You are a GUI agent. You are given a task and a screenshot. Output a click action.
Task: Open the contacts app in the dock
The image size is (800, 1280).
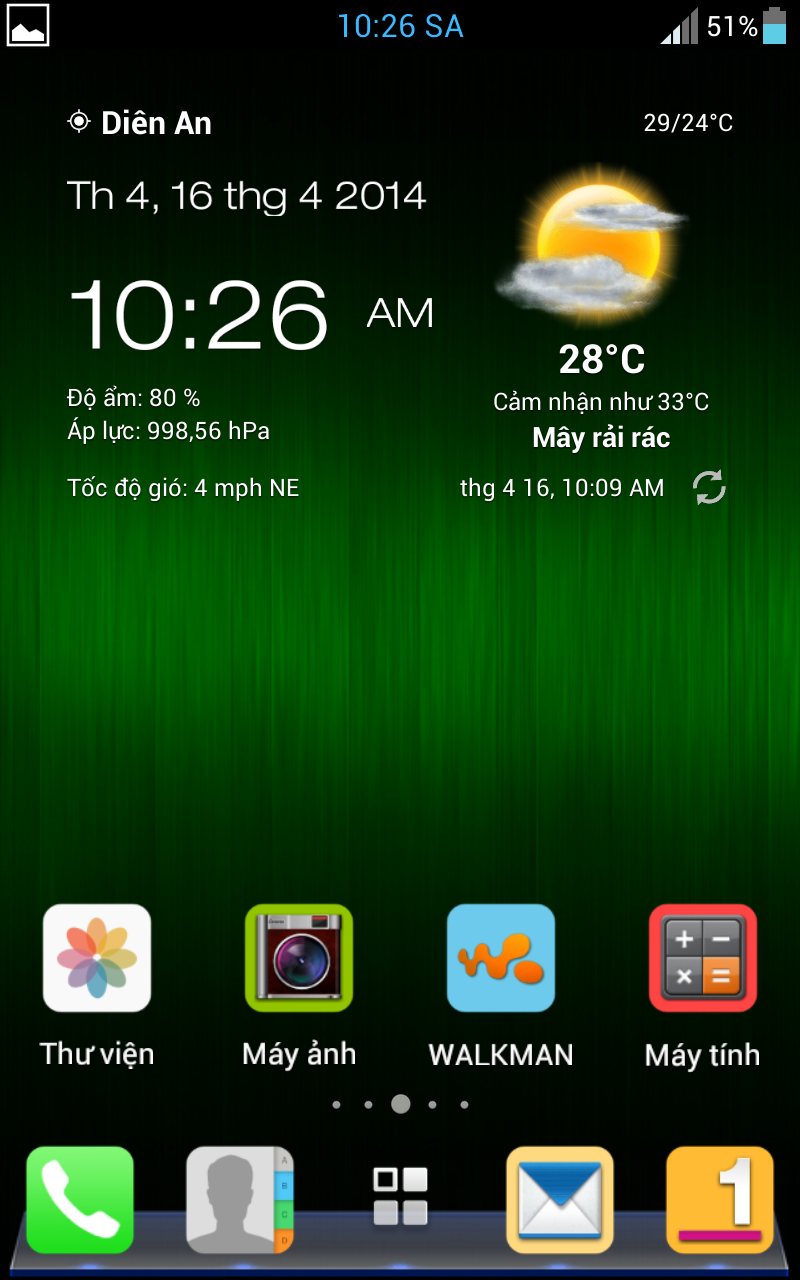[240, 1200]
